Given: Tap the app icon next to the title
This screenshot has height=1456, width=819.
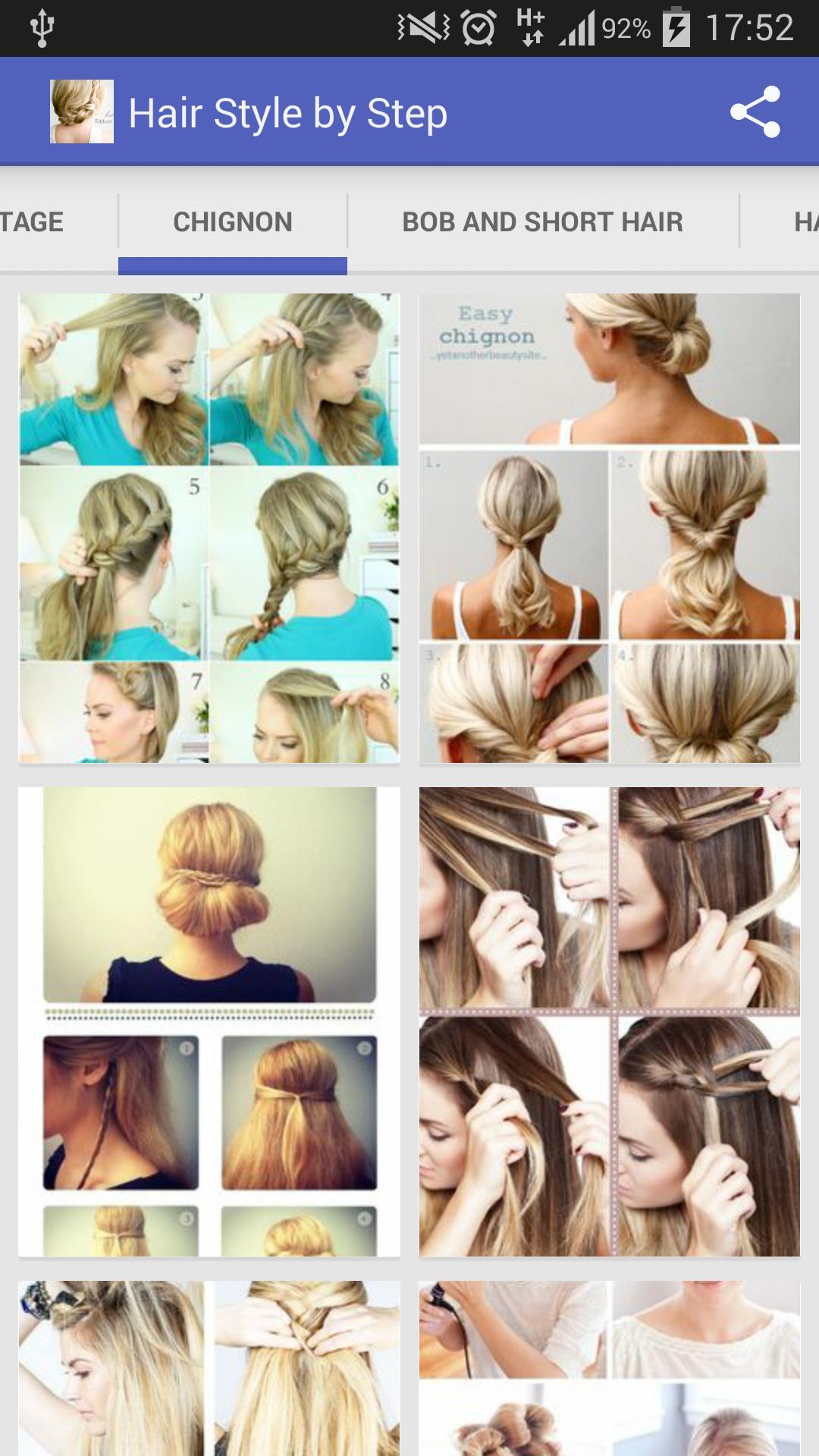Looking at the screenshot, I should click(82, 111).
